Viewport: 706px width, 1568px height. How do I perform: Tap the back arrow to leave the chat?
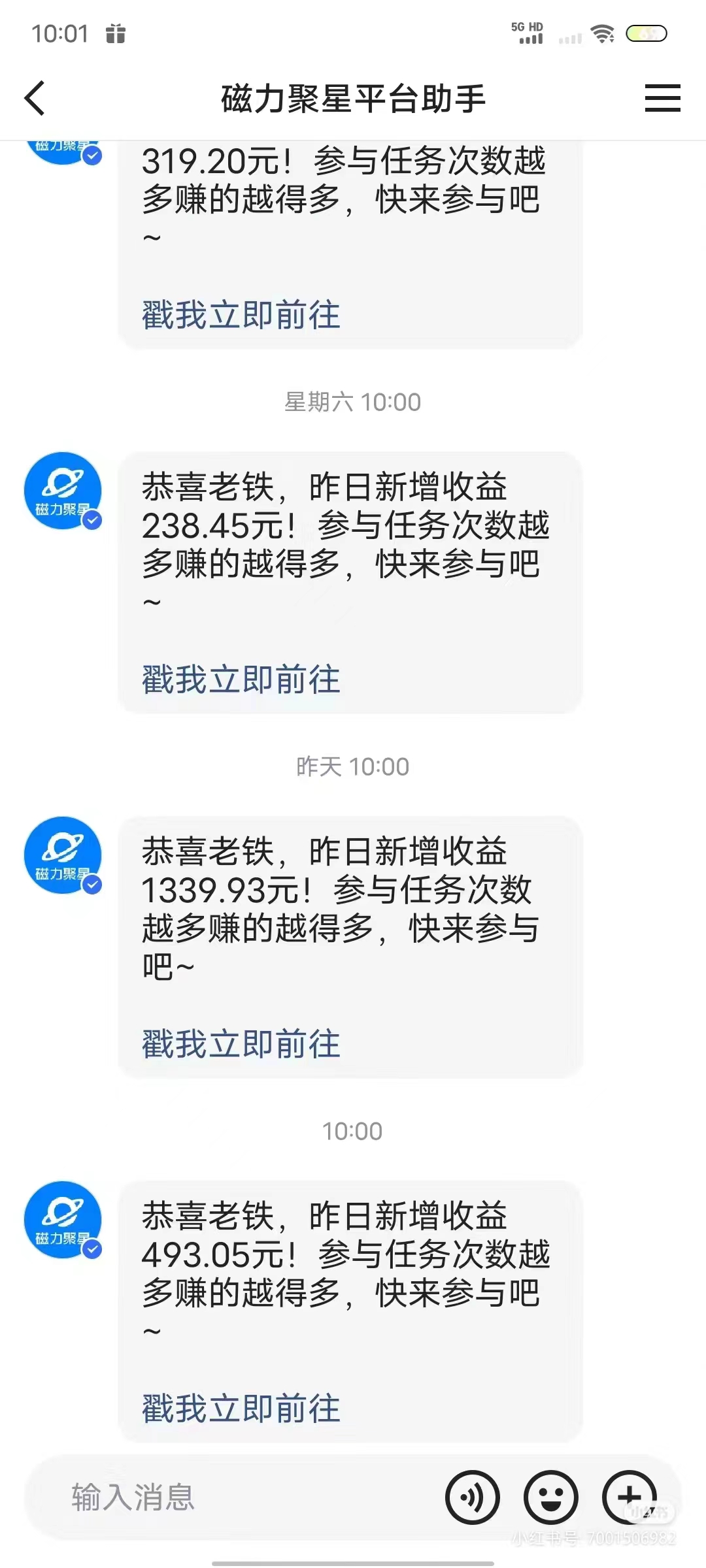[34, 97]
